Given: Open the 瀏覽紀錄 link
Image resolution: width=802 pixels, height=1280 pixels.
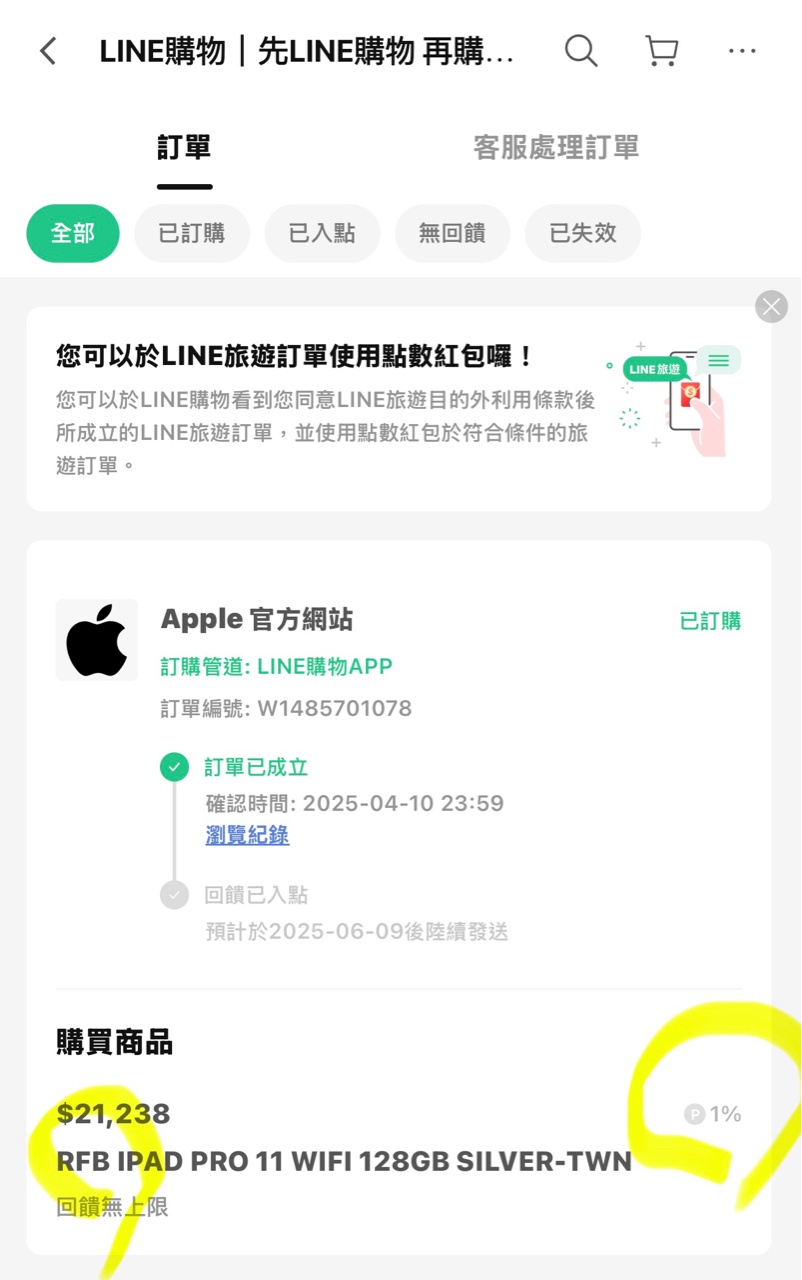Looking at the screenshot, I should coord(247,835).
